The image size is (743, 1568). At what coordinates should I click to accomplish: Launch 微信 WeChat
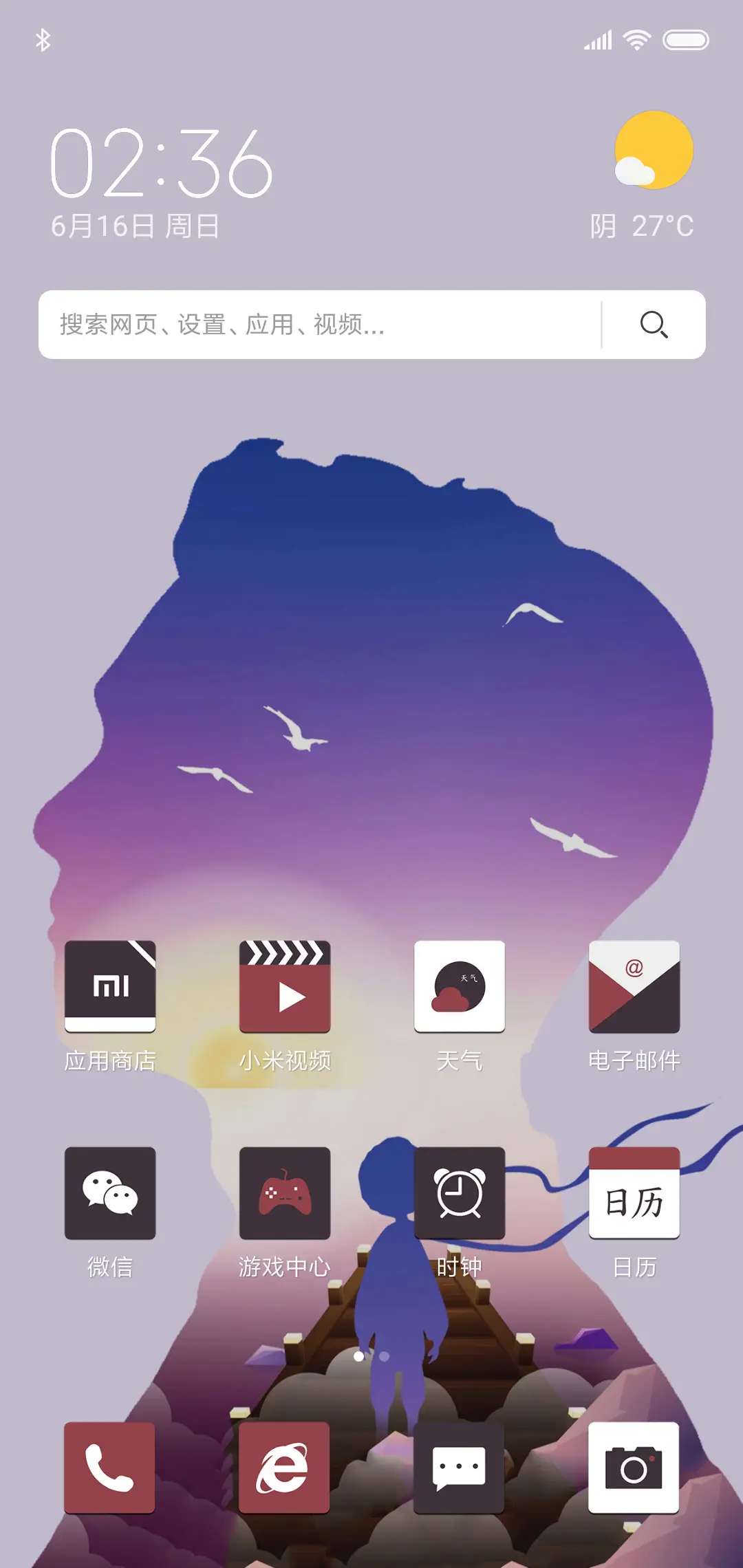coord(110,1193)
